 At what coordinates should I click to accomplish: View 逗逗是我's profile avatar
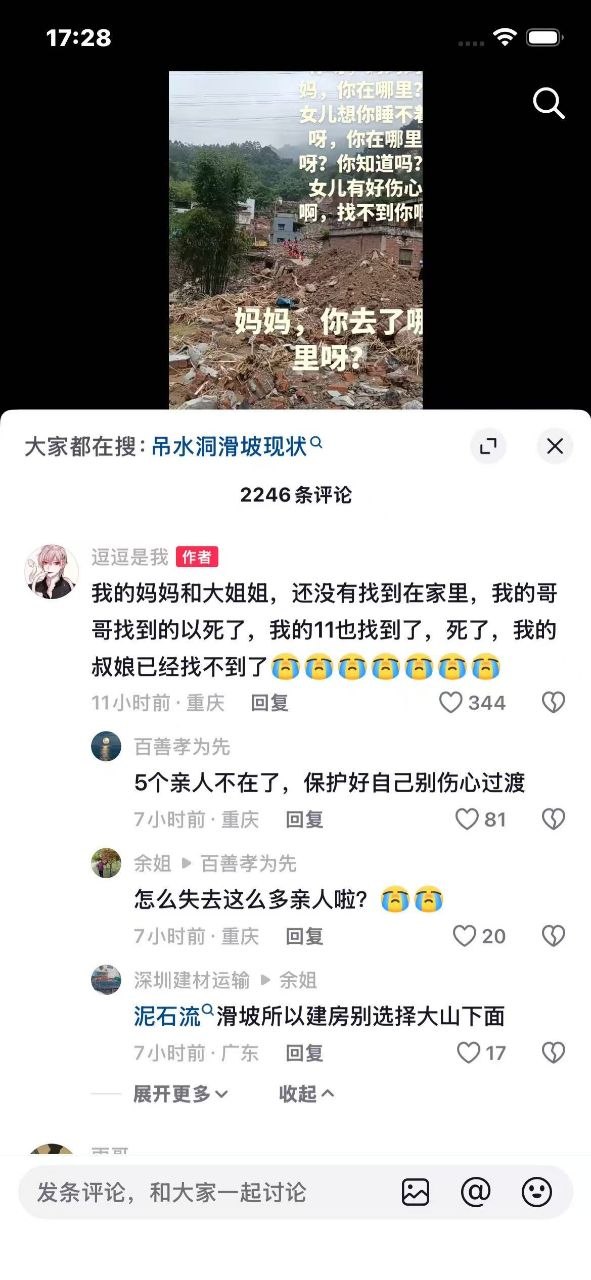[x=51, y=572]
